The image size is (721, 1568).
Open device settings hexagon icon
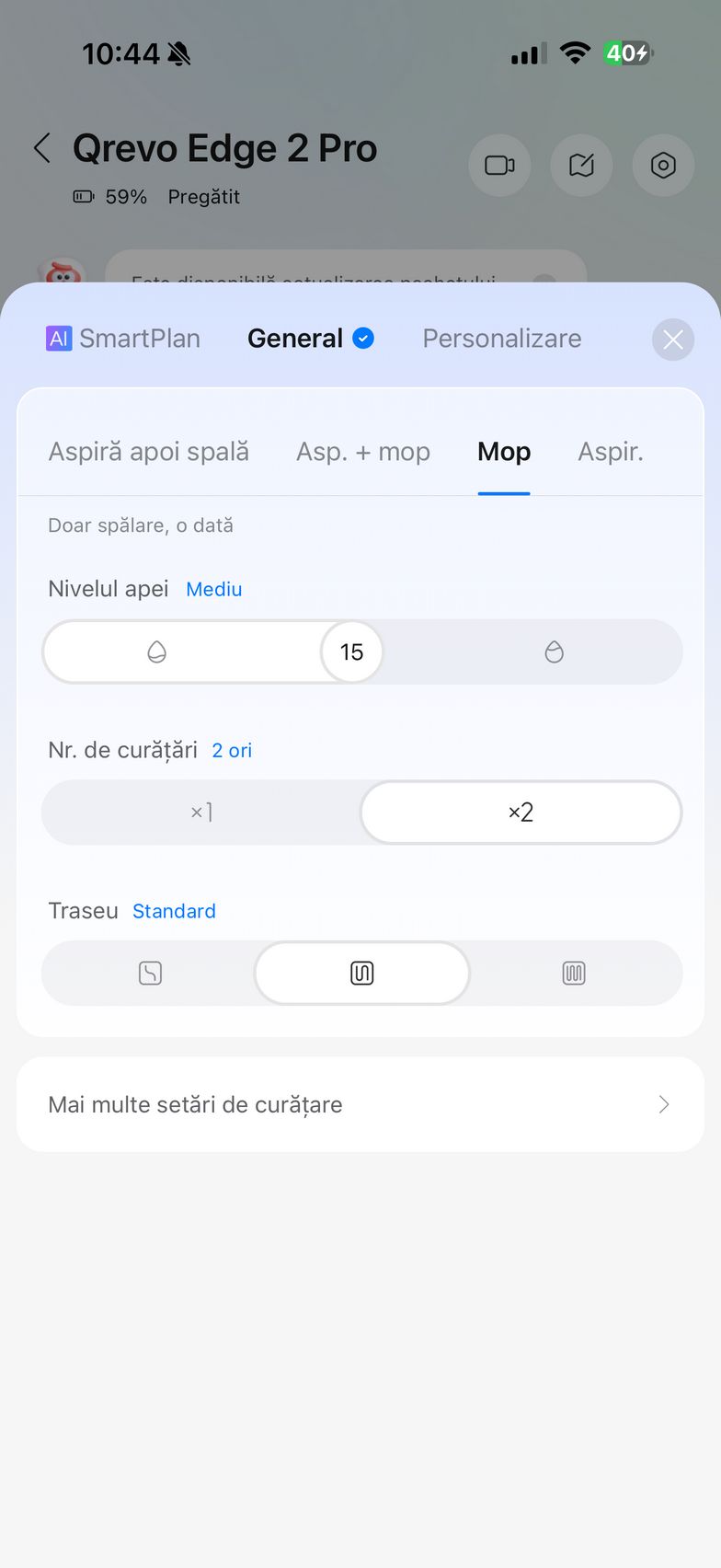pyautogui.click(x=663, y=166)
